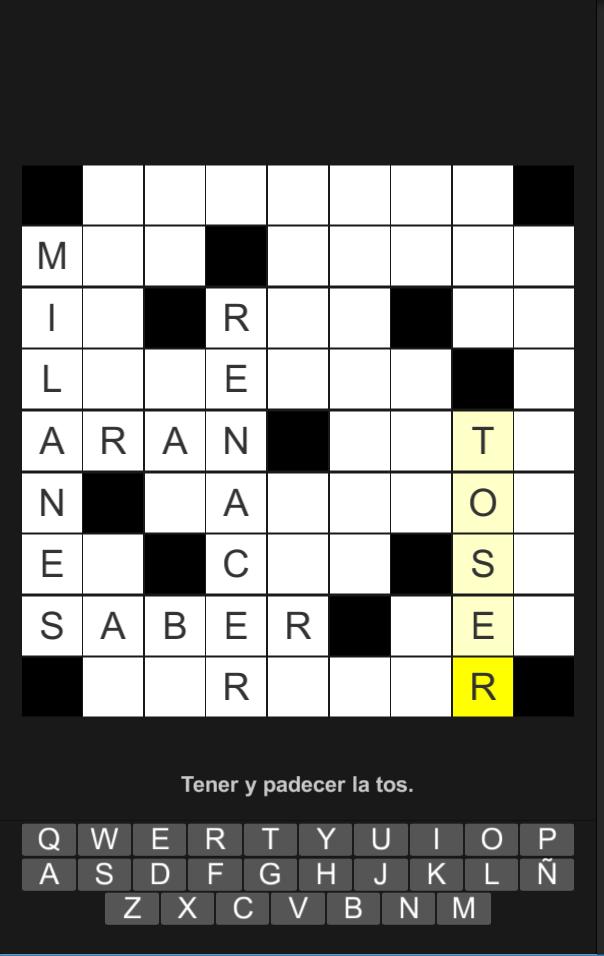The width and height of the screenshot is (604, 956).
Task: Type the letter D
Action: coord(160,874)
